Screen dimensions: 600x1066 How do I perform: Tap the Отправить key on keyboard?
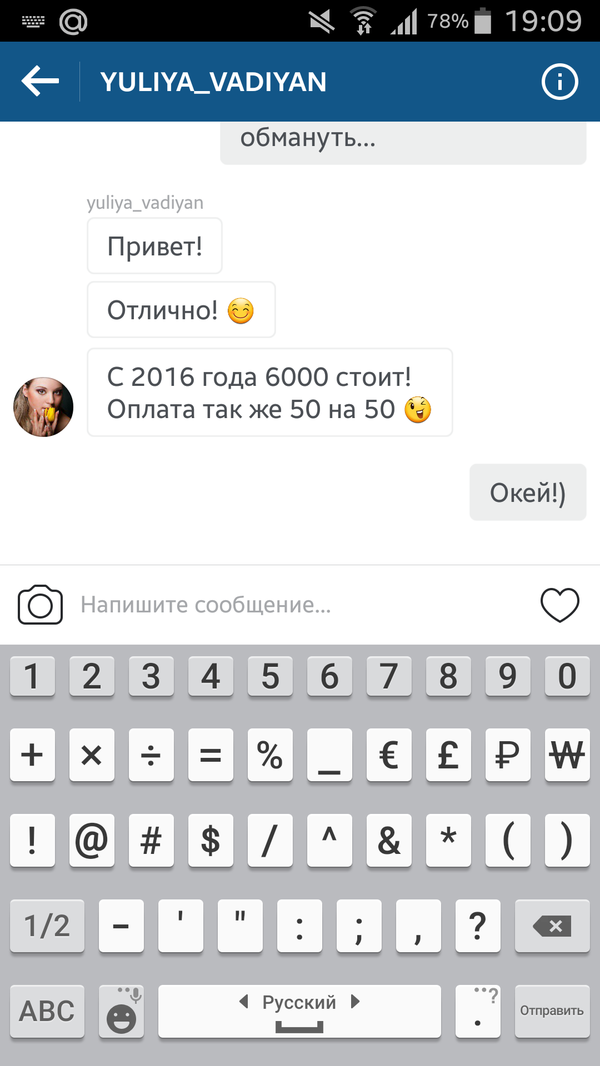(x=551, y=1010)
